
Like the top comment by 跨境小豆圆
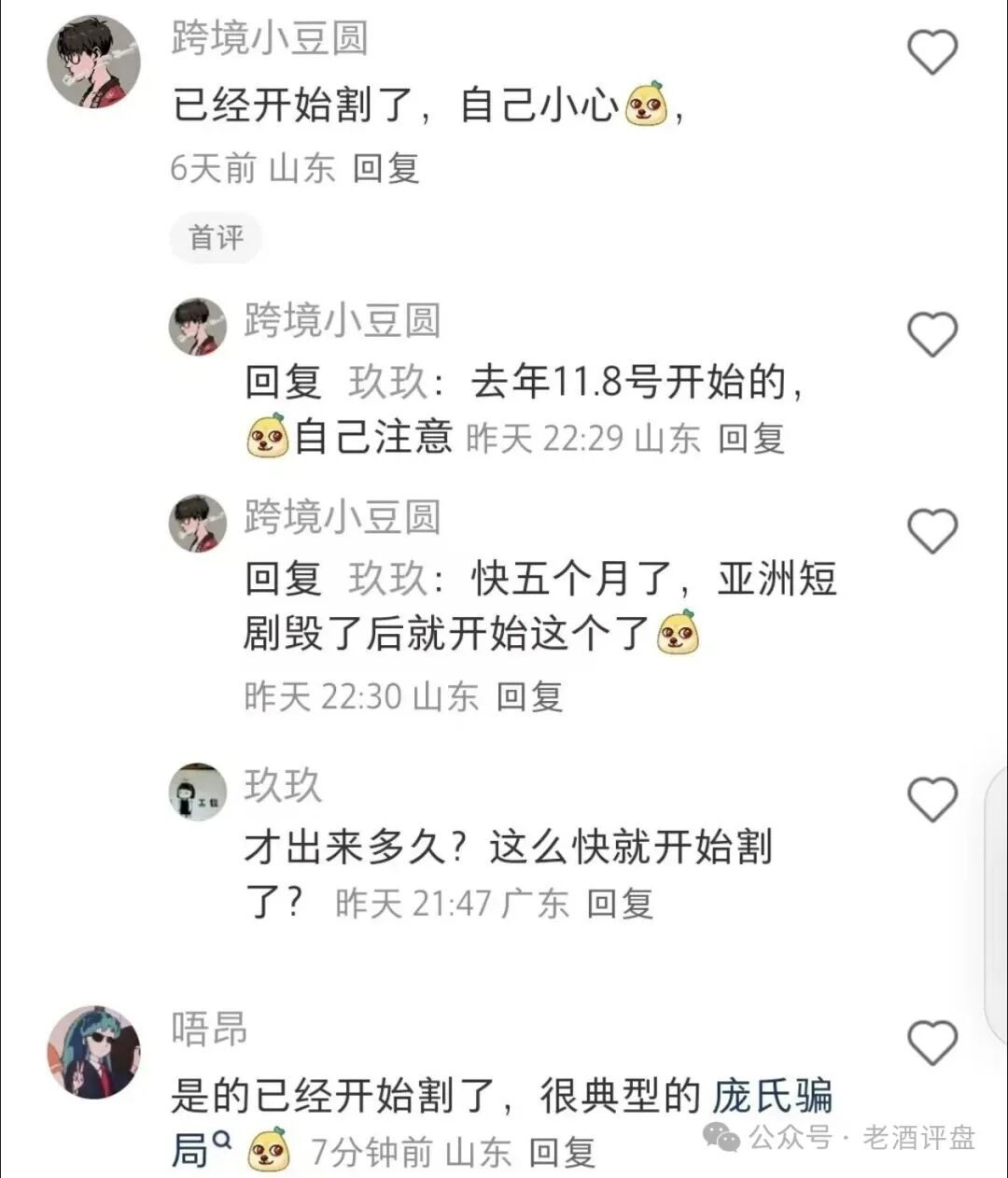pos(933,53)
